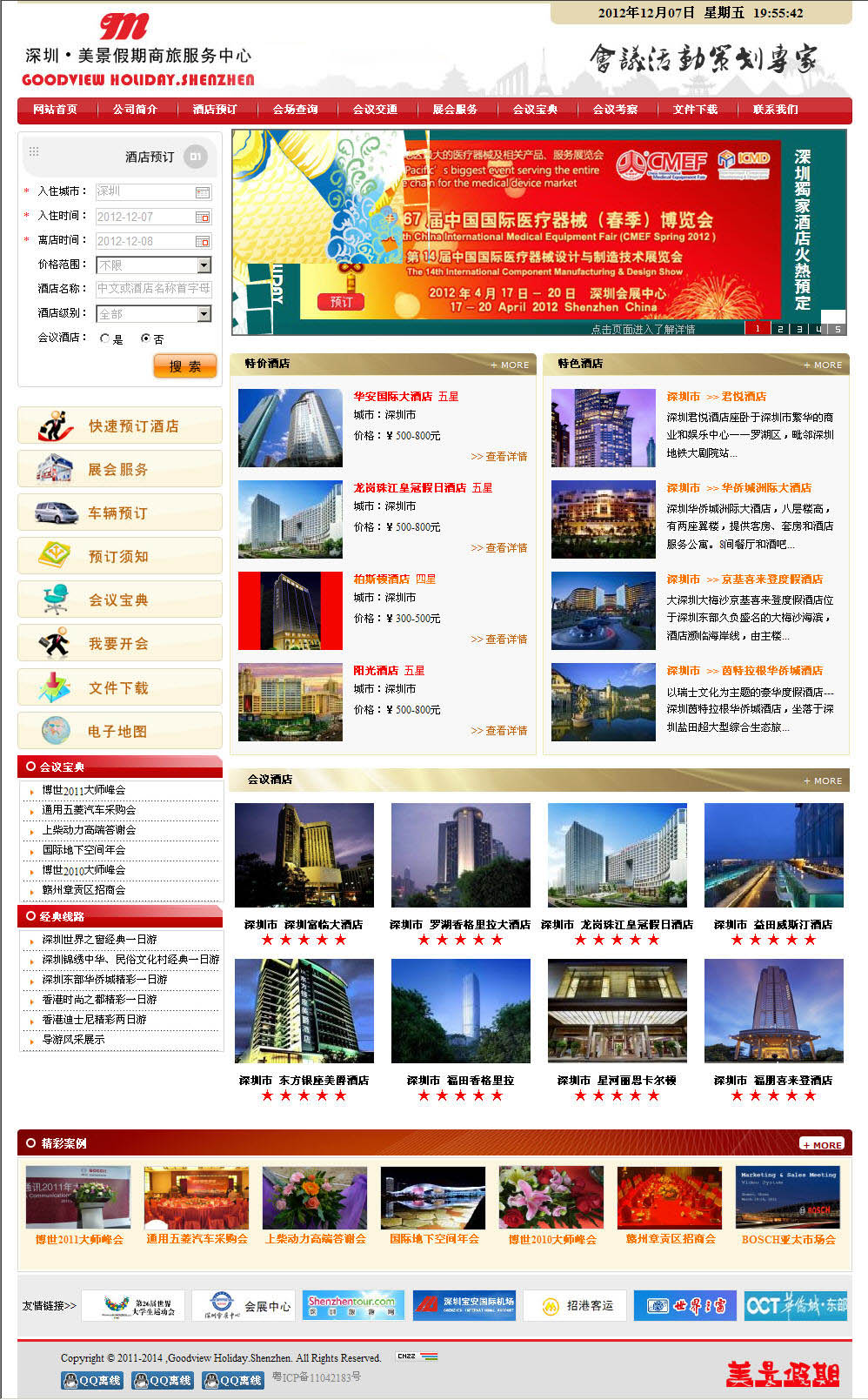Open the 车辆预订 sidebar button
This screenshot has width=868, height=1400.
(x=120, y=513)
